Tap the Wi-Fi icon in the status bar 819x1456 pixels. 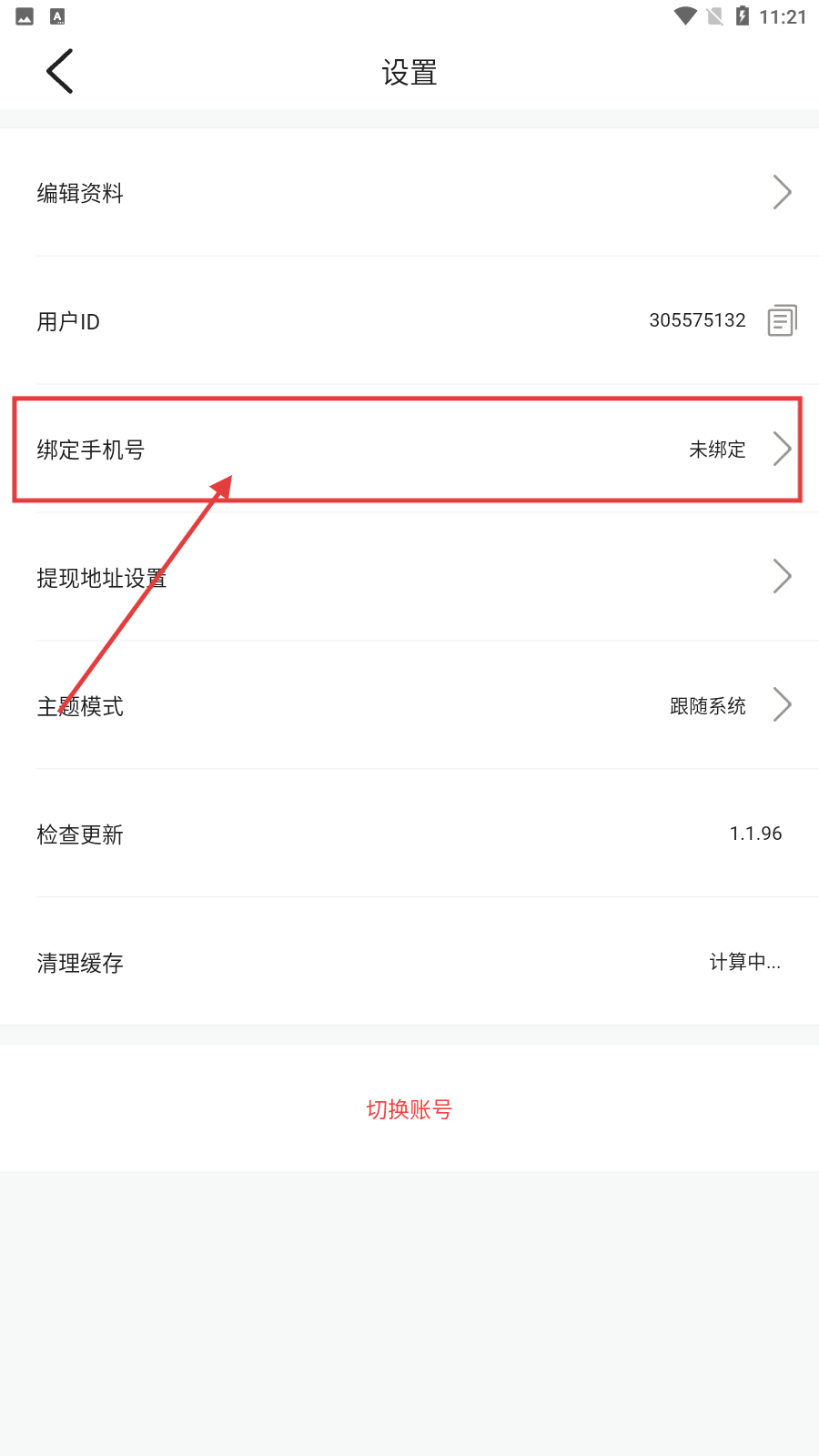point(683,15)
